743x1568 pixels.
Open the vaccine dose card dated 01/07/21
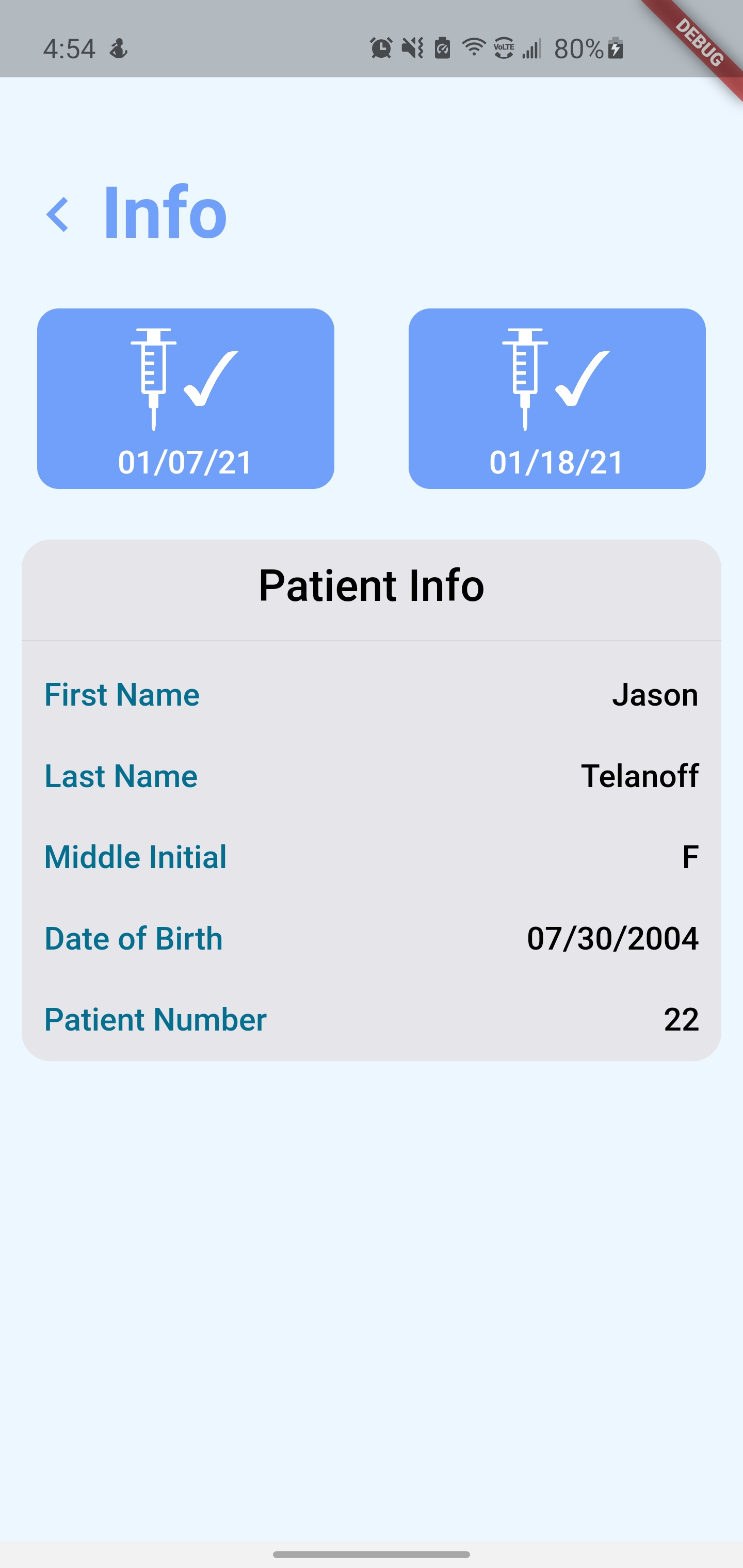click(x=186, y=398)
